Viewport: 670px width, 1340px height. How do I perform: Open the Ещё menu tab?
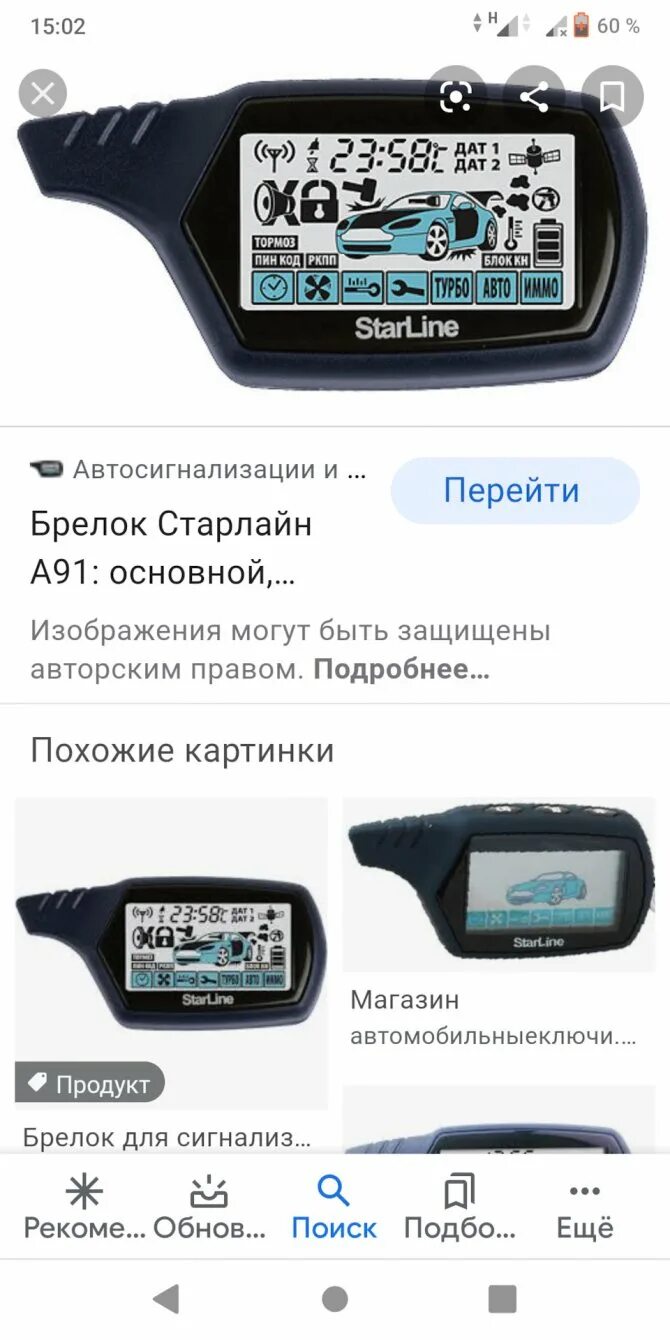click(584, 1207)
